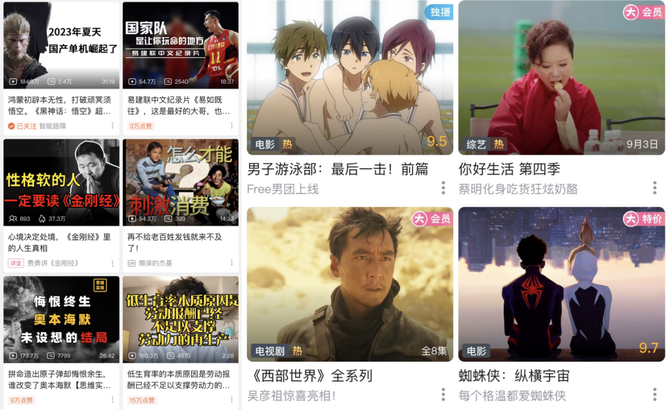Open the series 《西部世界》全系列
Image resolution: width=670 pixels, height=410 pixels.
coord(350,284)
